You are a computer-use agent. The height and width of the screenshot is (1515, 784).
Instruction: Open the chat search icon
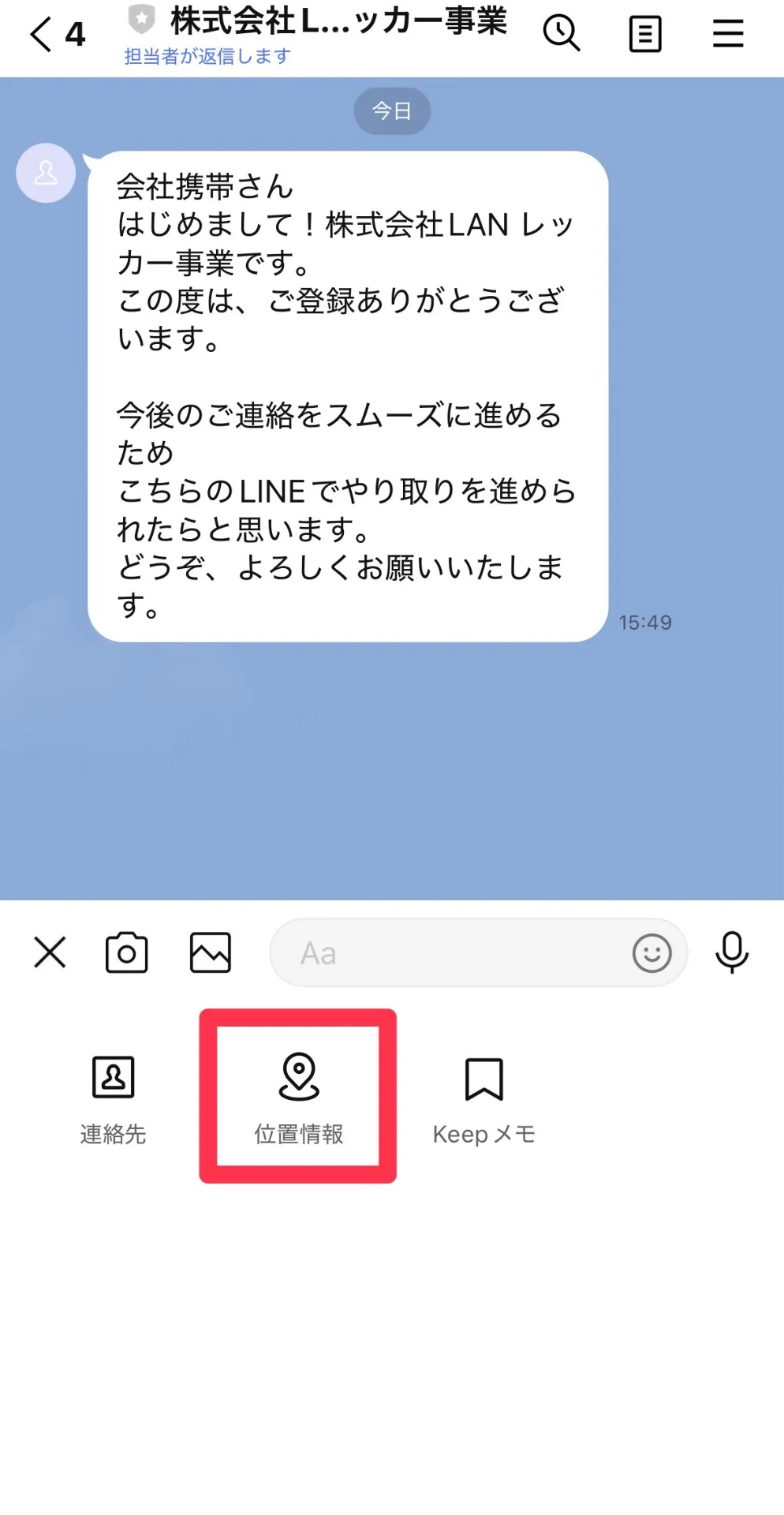[562, 34]
